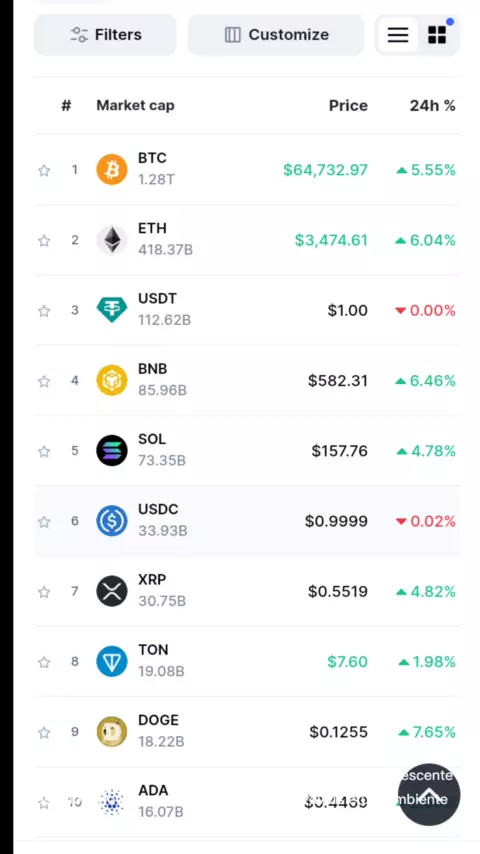Switch to list view layout
The image size is (480, 854).
(398, 35)
